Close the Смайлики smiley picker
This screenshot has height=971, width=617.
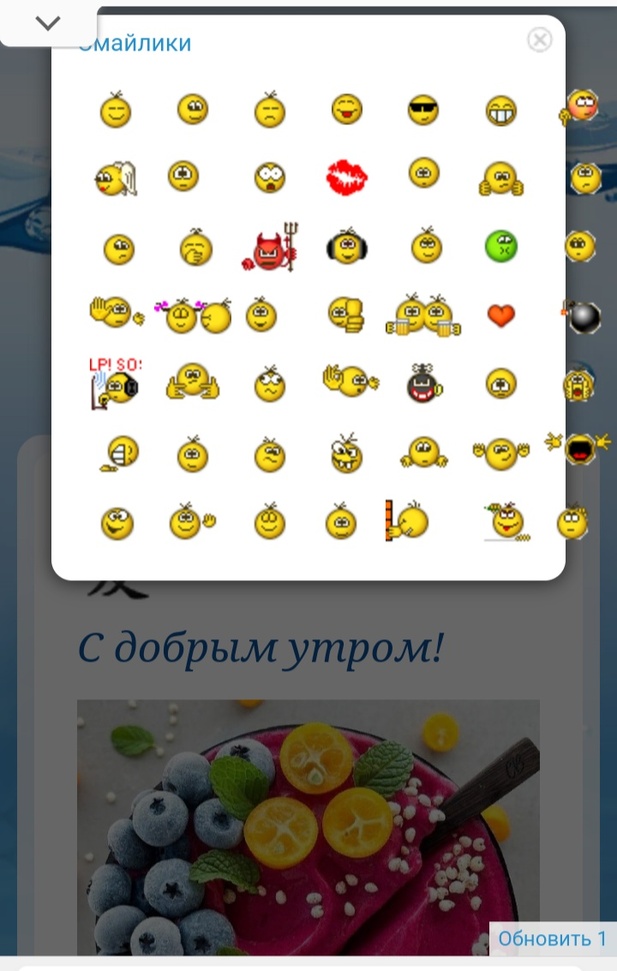tap(539, 39)
